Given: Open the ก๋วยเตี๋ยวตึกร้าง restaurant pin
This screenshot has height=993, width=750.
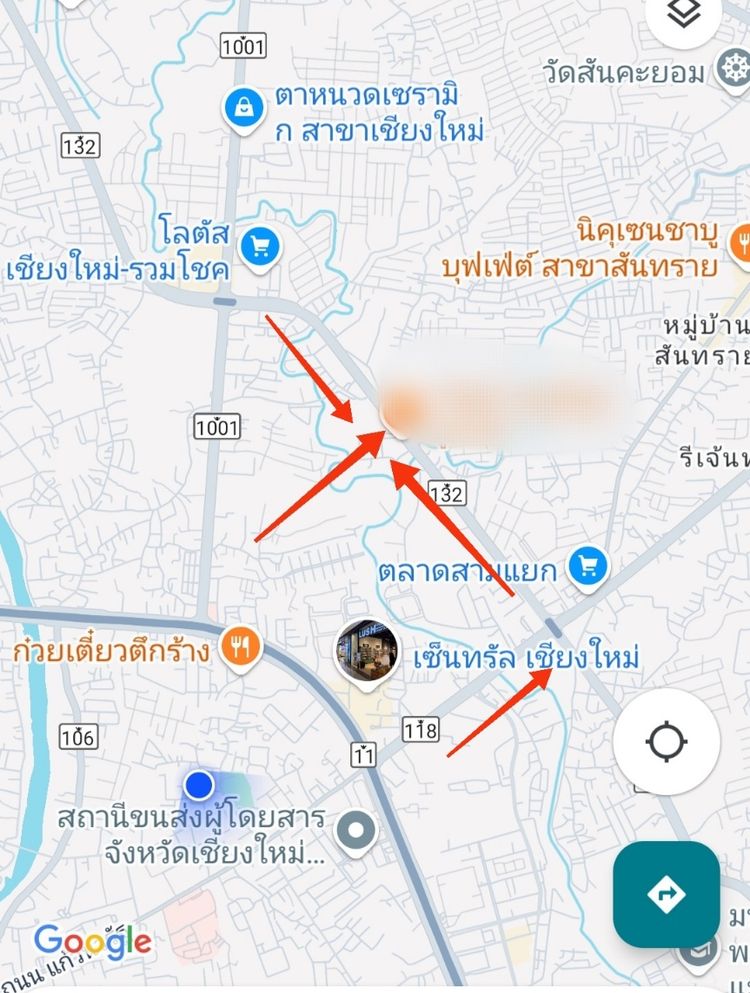Looking at the screenshot, I should coord(239,647).
